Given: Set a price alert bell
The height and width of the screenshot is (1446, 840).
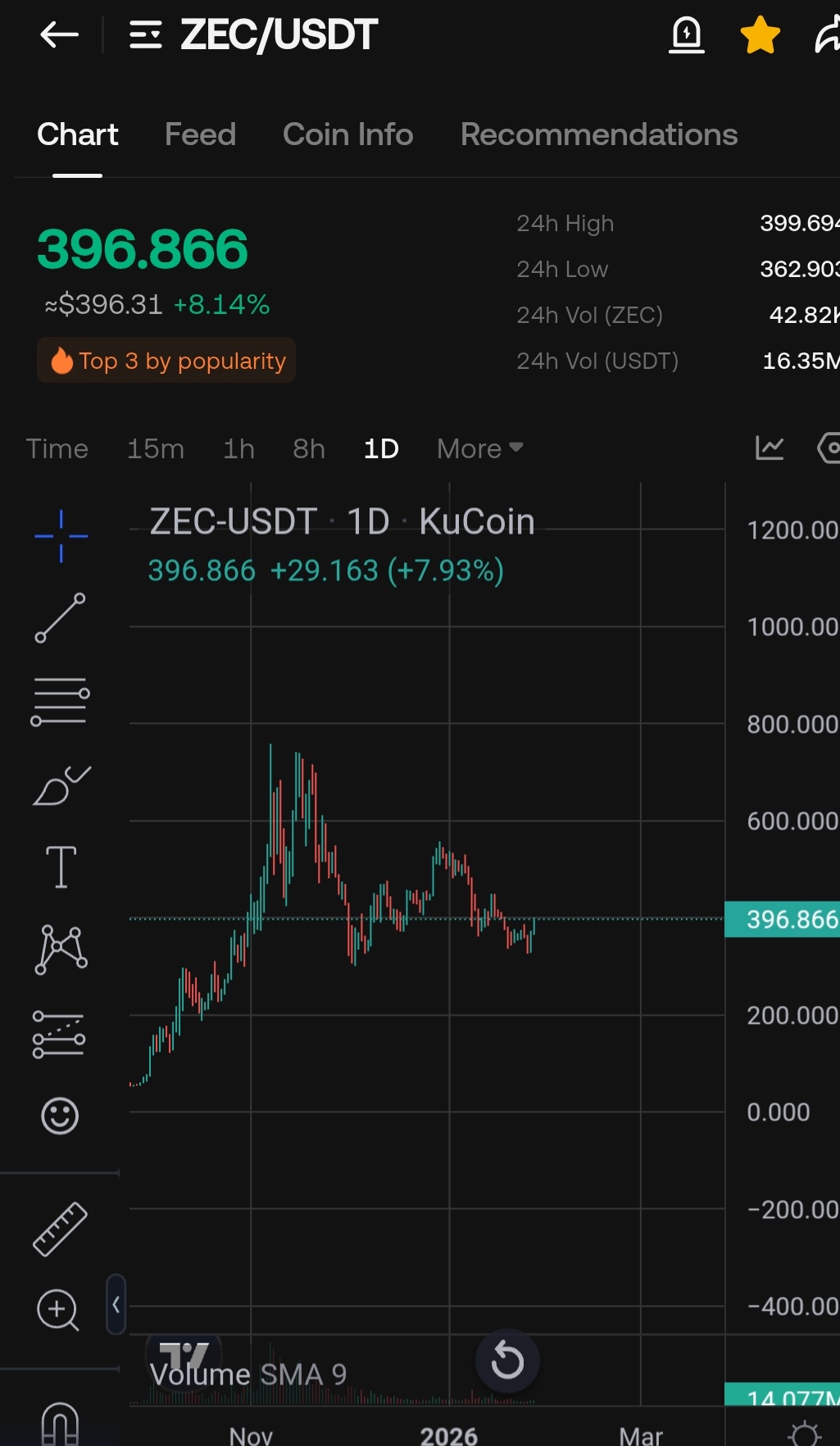Looking at the screenshot, I should point(687,35).
